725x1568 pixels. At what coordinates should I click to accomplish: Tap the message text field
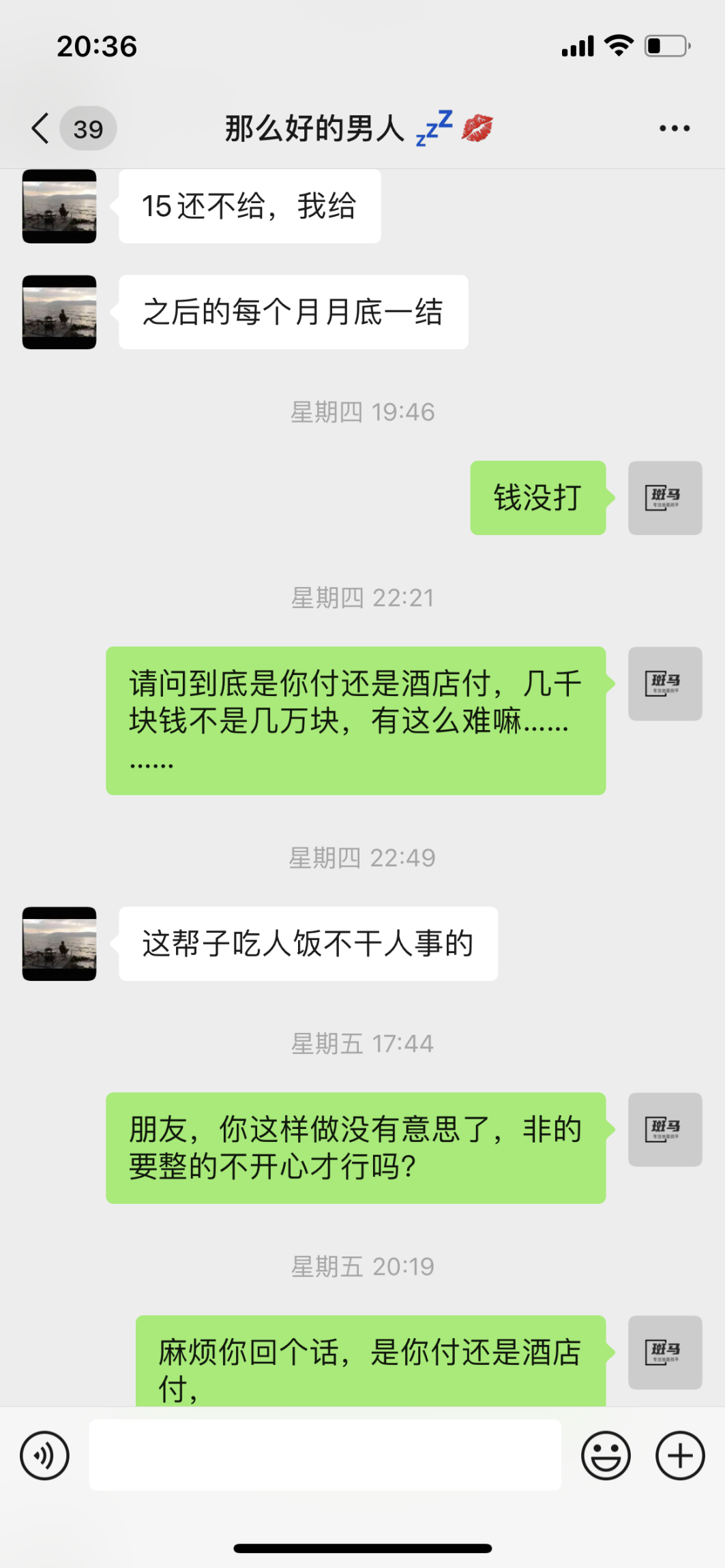pyautogui.click(x=325, y=1455)
